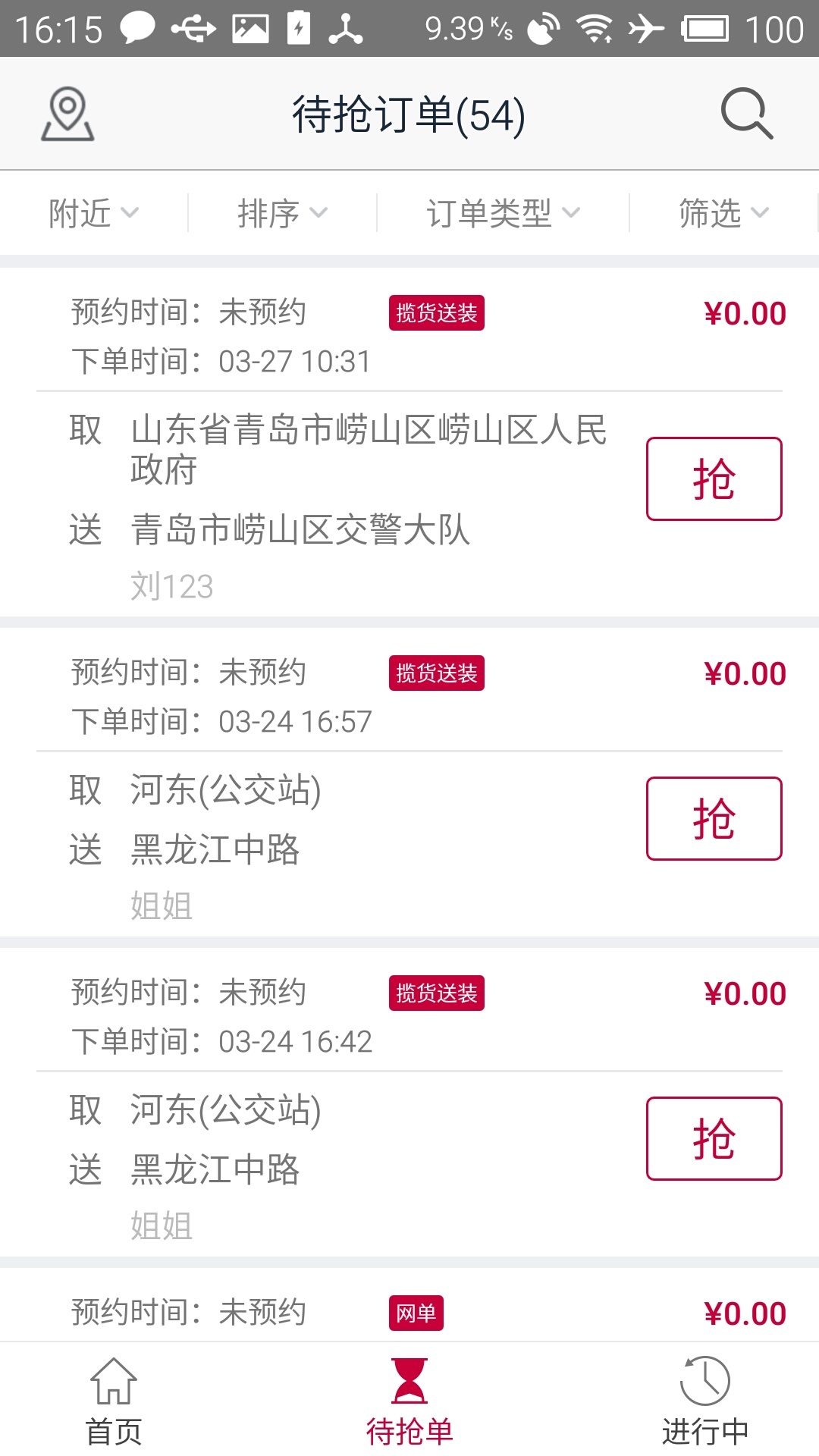Tap 抢 on the 03-24 16:42 order
The width and height of the screenshot is (819, 1456).
click(x=714, y=1138)
